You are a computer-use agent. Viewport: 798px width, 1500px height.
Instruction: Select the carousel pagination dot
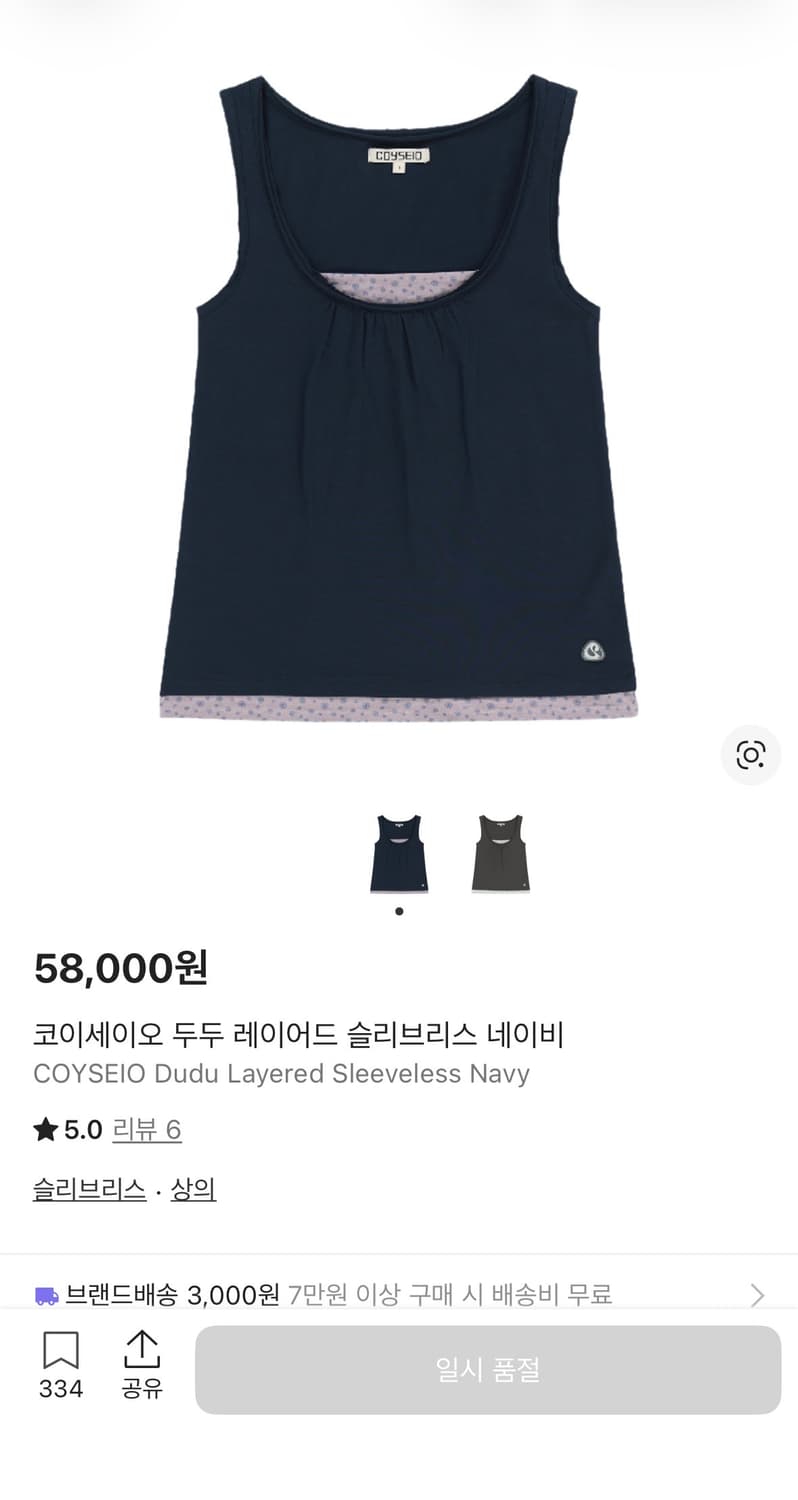pos(399,911)
